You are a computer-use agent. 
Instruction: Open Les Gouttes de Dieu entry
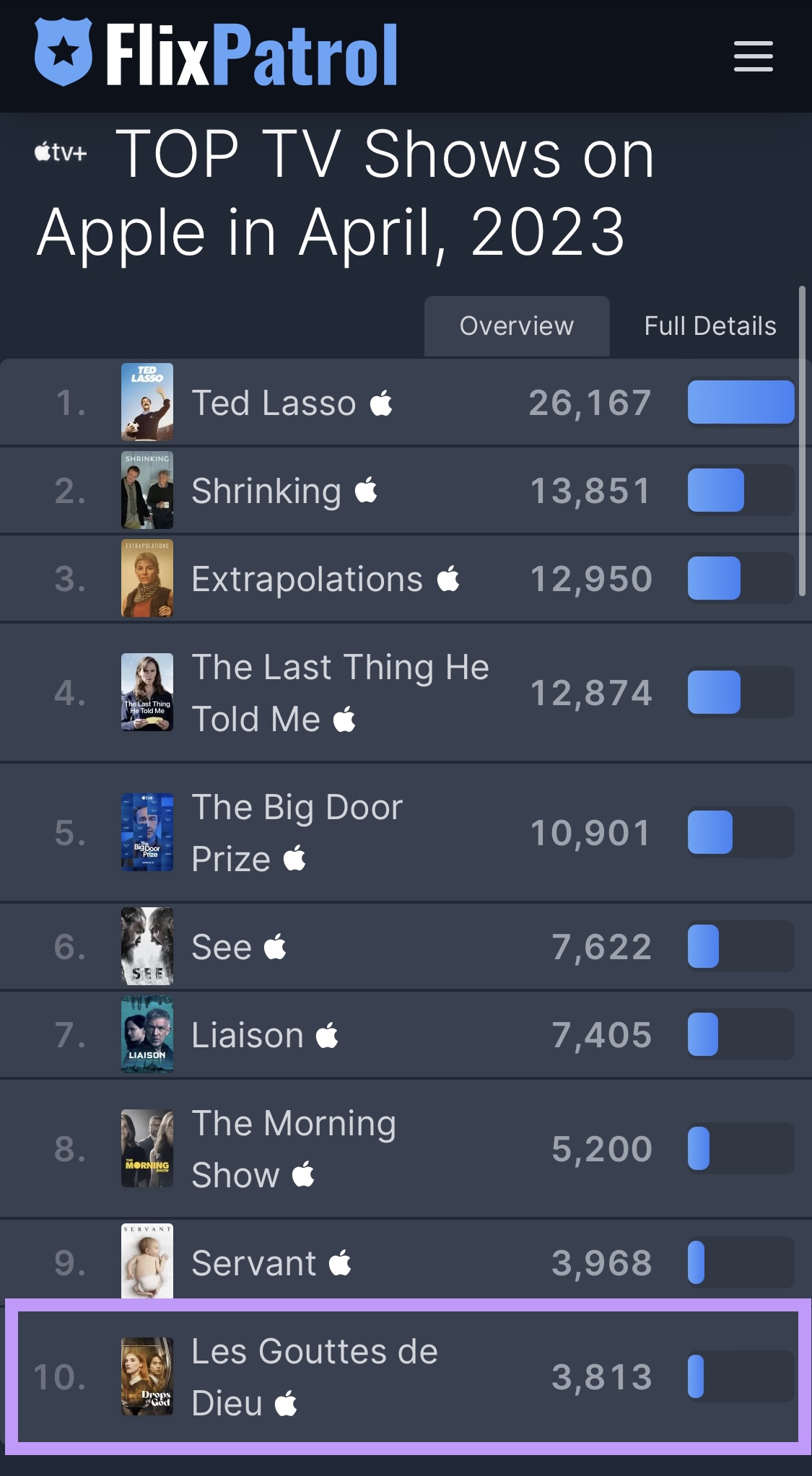pyautogui.click(x=408, y=1377)
